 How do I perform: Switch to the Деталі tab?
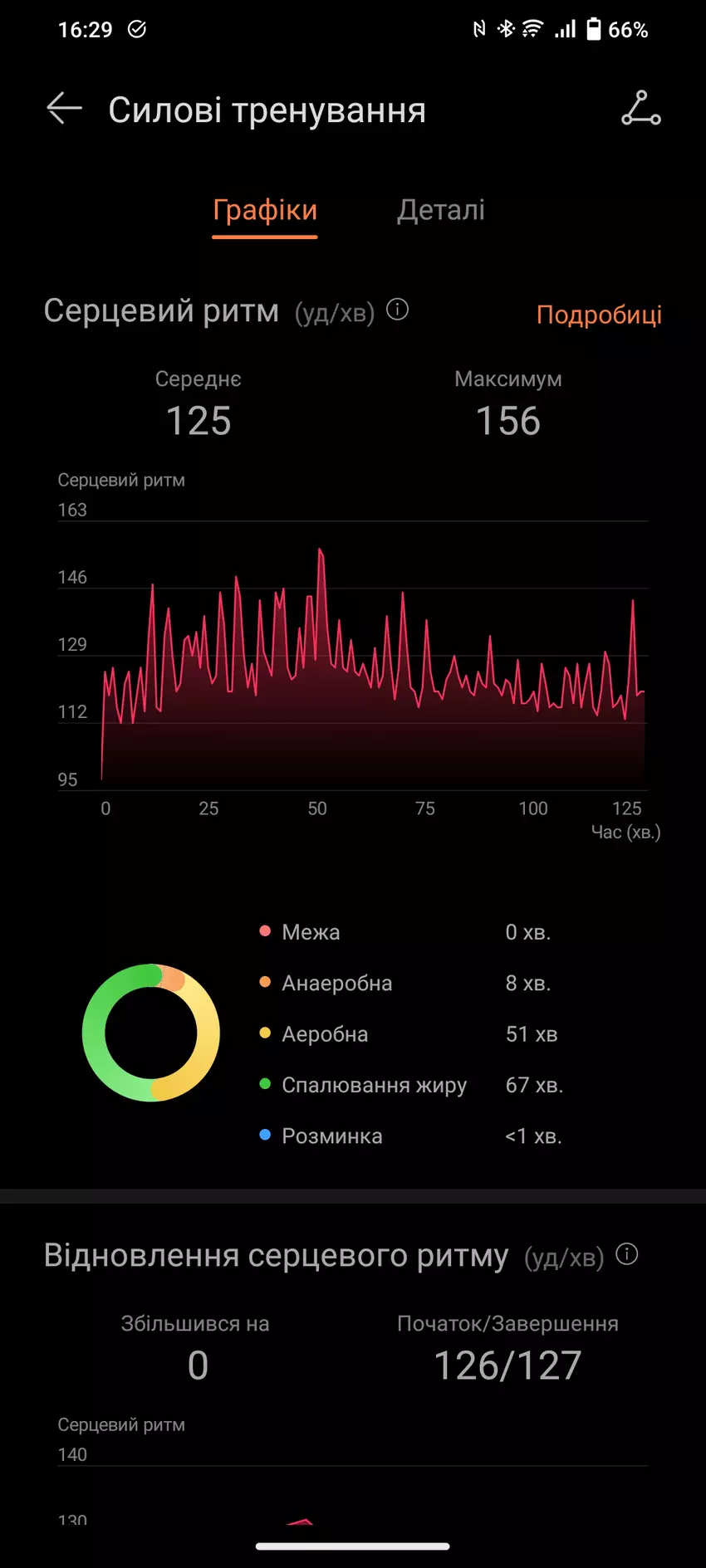pyautogui.click(x=440, y=210)
